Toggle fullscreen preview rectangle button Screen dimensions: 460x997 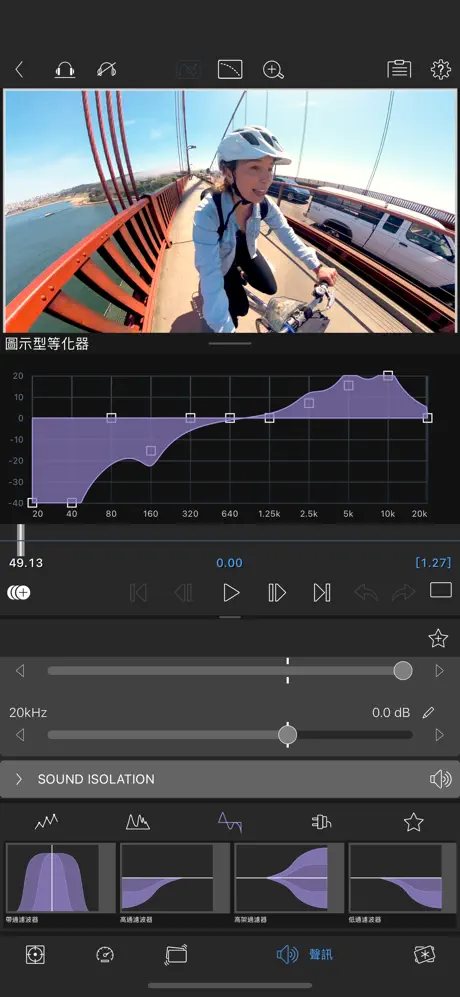click(440, 590)
